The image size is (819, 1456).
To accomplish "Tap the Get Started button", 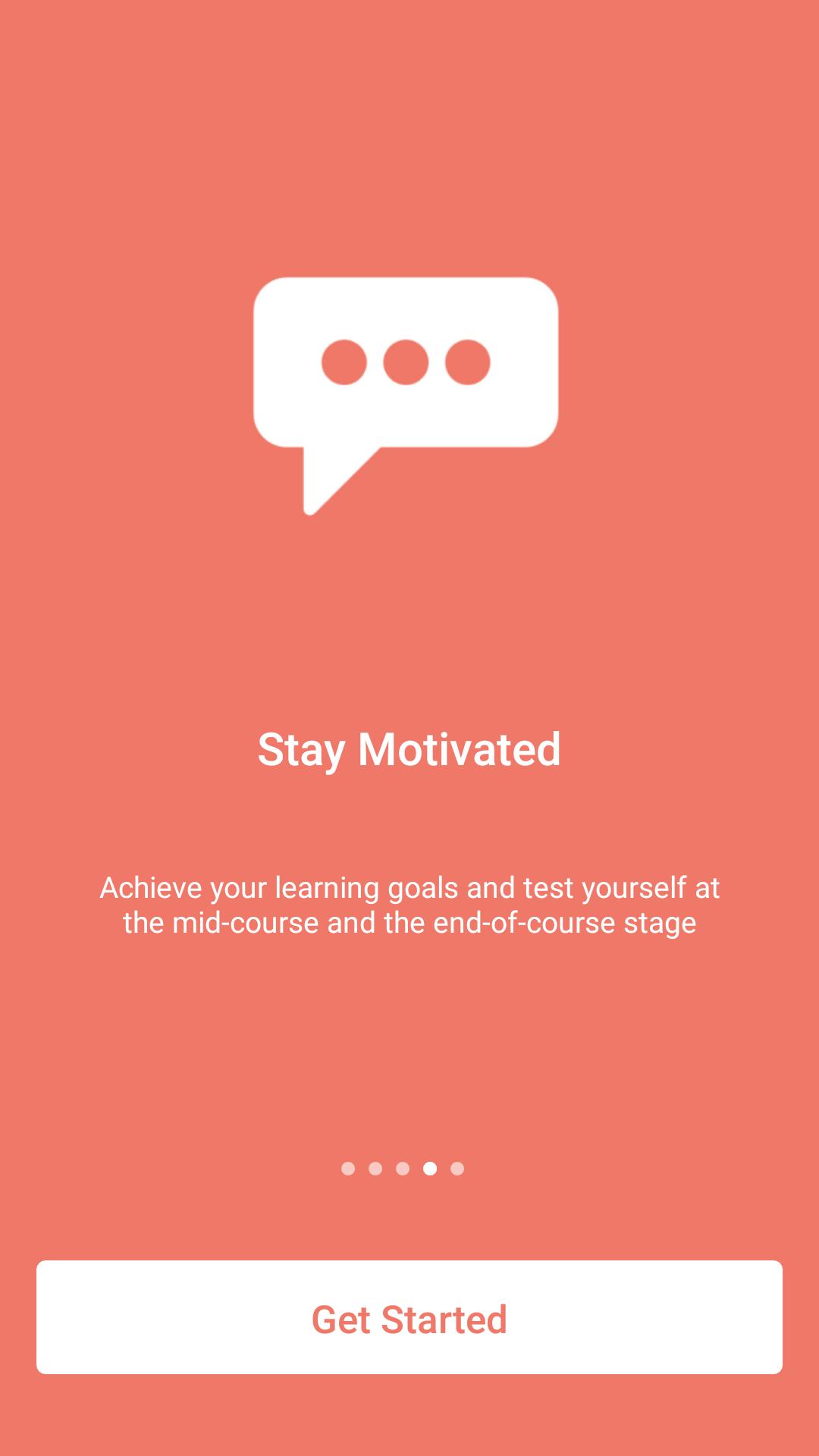I will click(409, 1318).
